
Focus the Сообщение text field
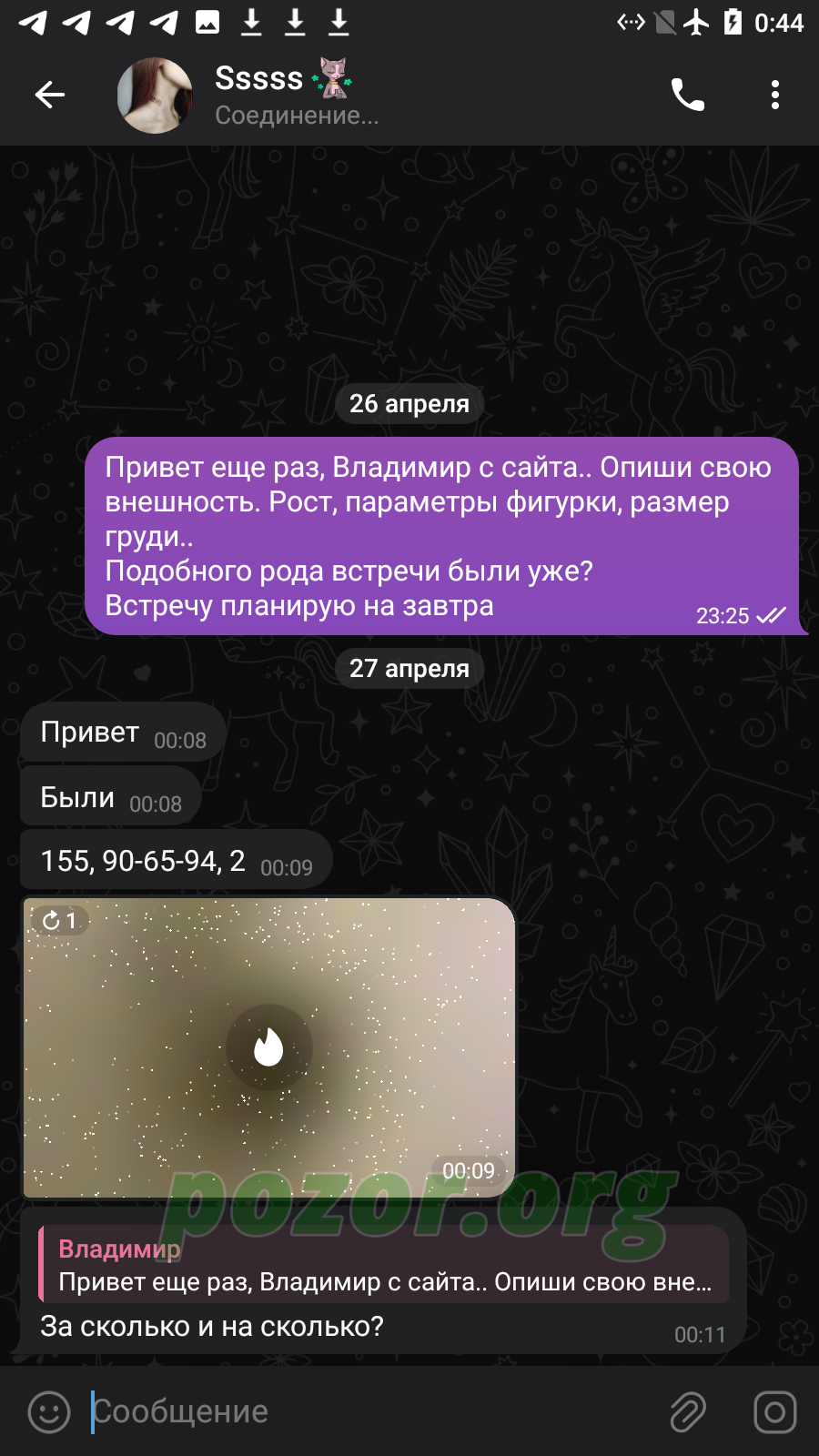[373, 1412]
